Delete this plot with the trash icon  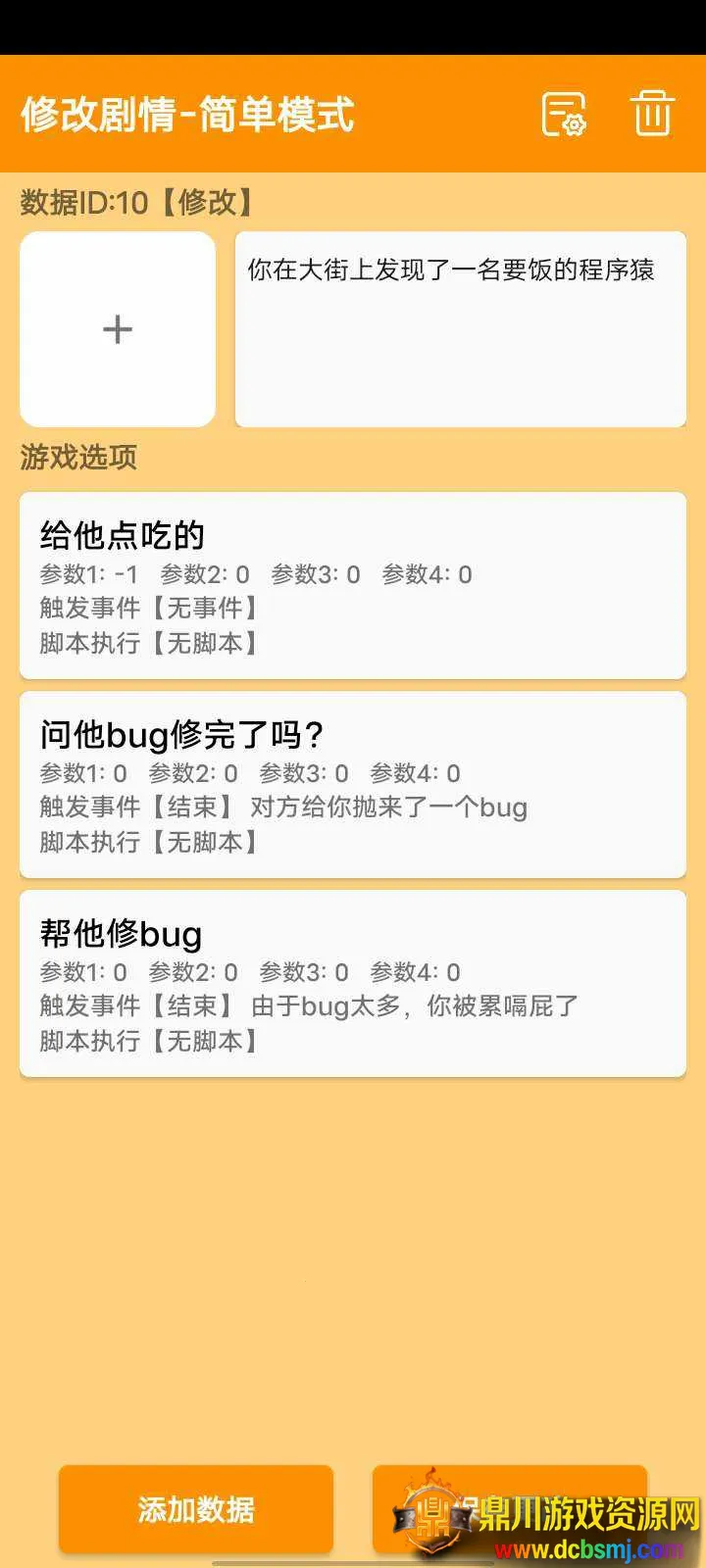[x=652, y=114]
